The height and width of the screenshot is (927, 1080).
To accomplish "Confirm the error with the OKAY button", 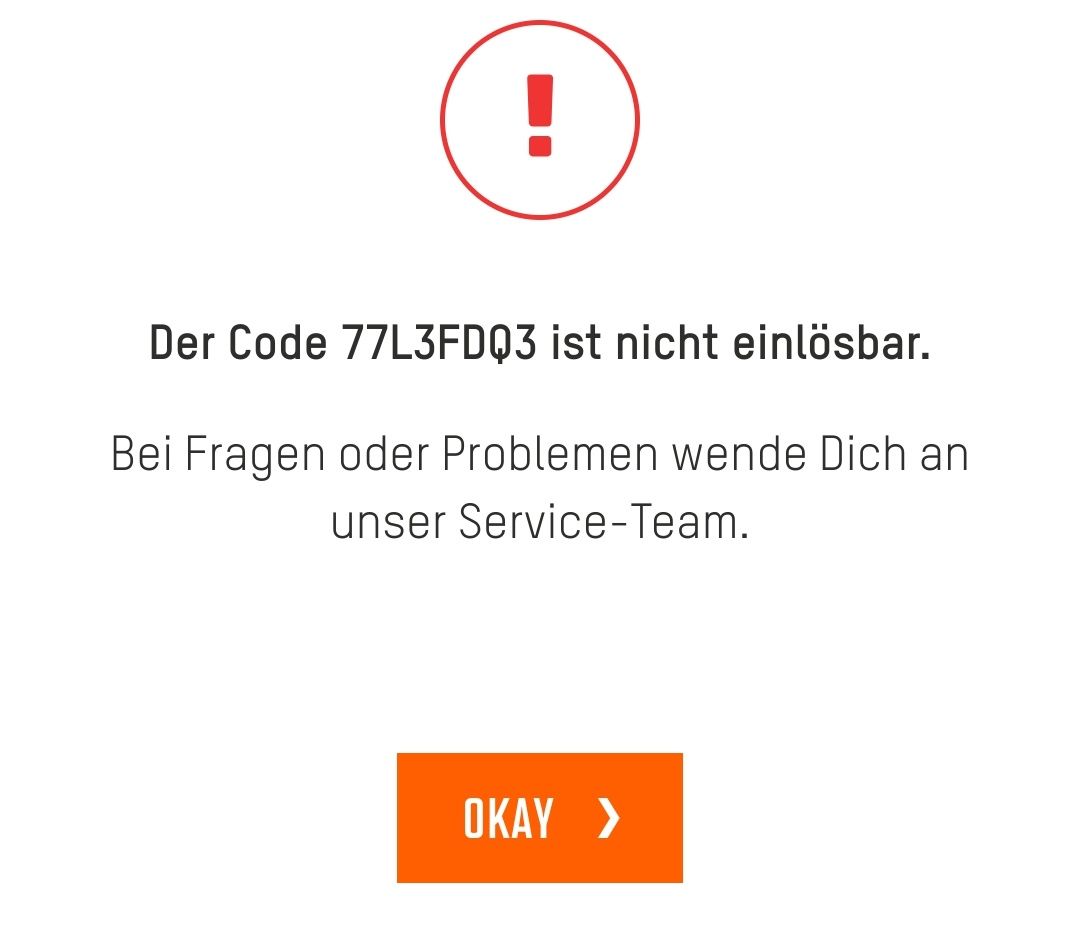I will coord(539,818).
